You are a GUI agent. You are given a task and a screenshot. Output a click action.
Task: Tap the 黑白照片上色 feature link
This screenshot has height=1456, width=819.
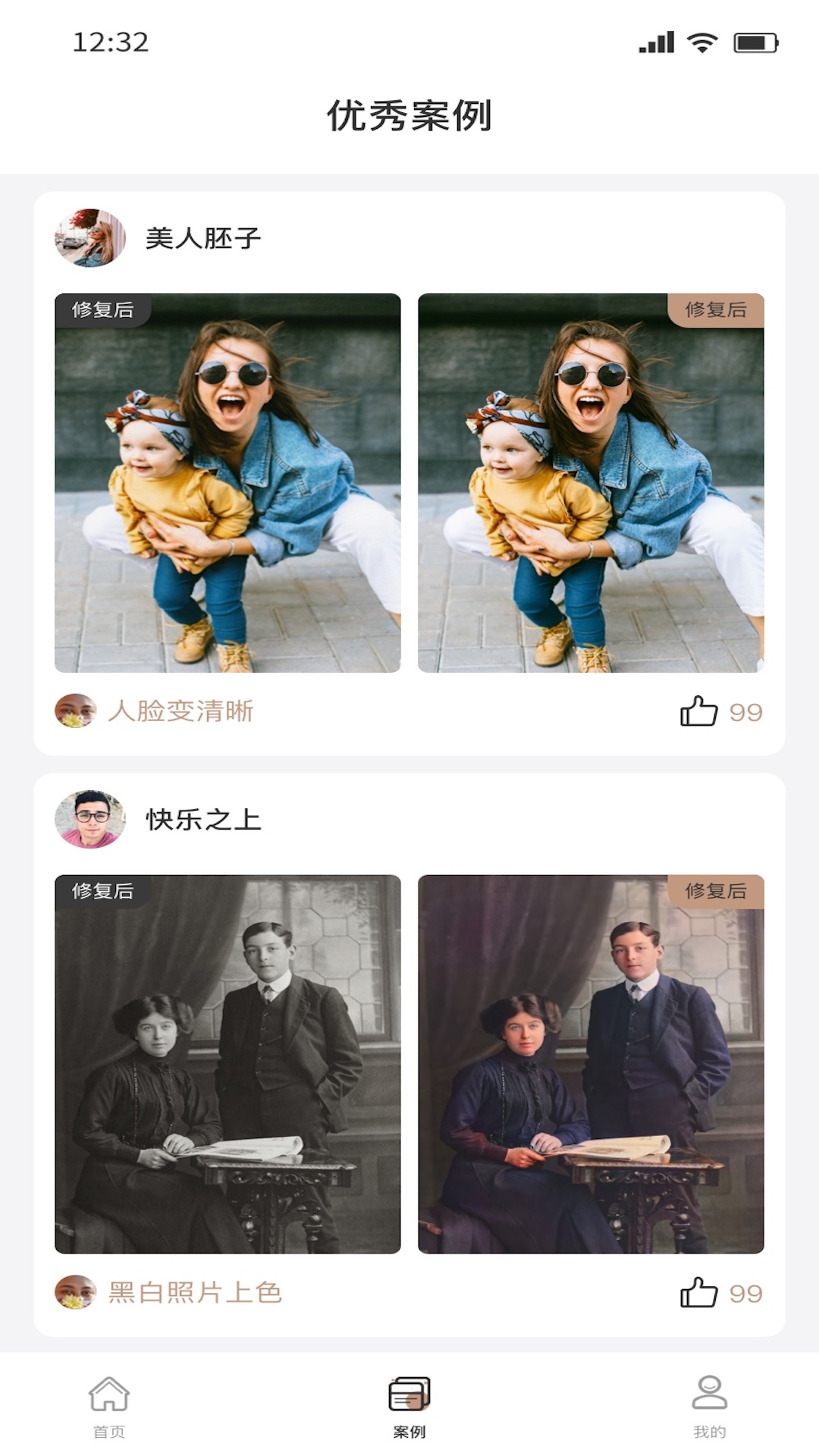pos(195,1292)
